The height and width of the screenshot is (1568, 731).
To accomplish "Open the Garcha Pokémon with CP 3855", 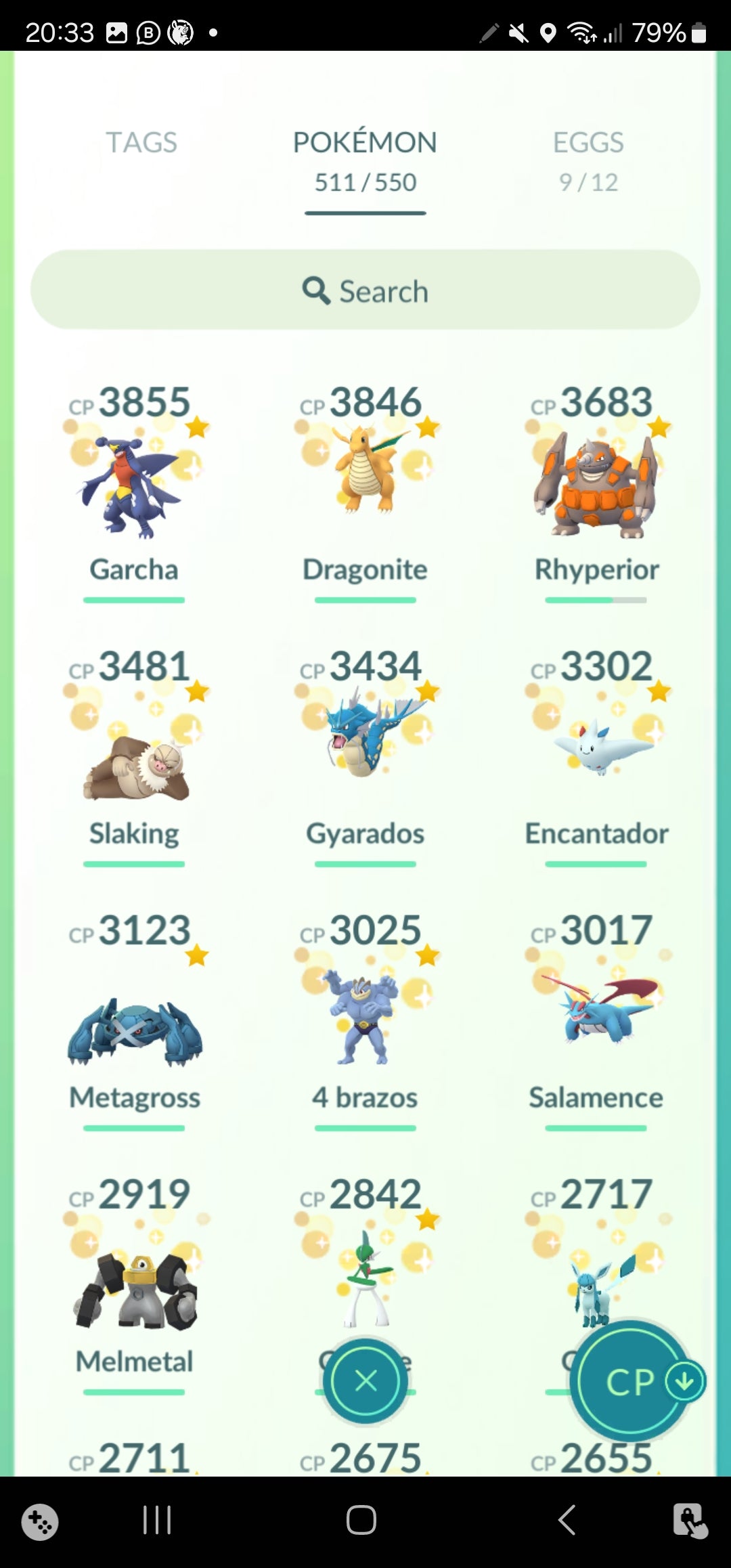I will [134, 487].
